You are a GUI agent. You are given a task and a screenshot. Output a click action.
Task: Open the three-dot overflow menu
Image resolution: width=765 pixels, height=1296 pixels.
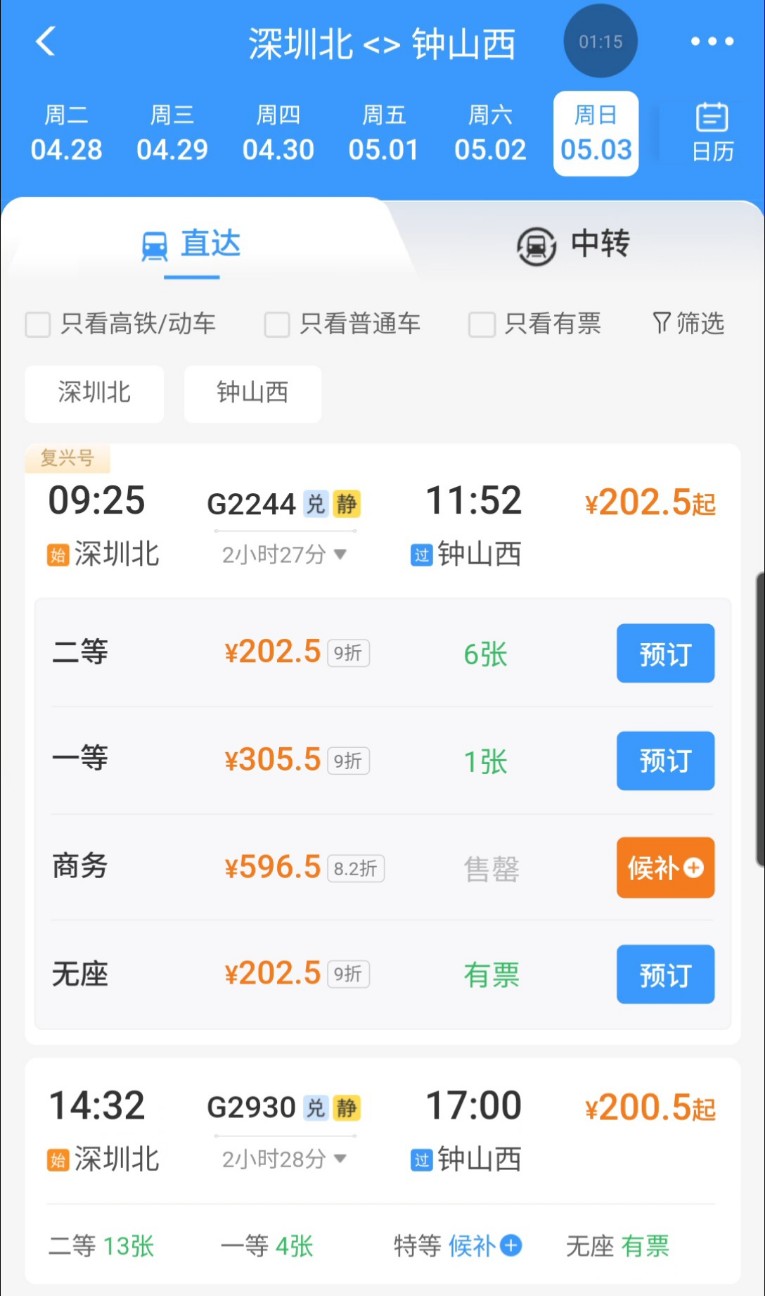pos(711,42)
